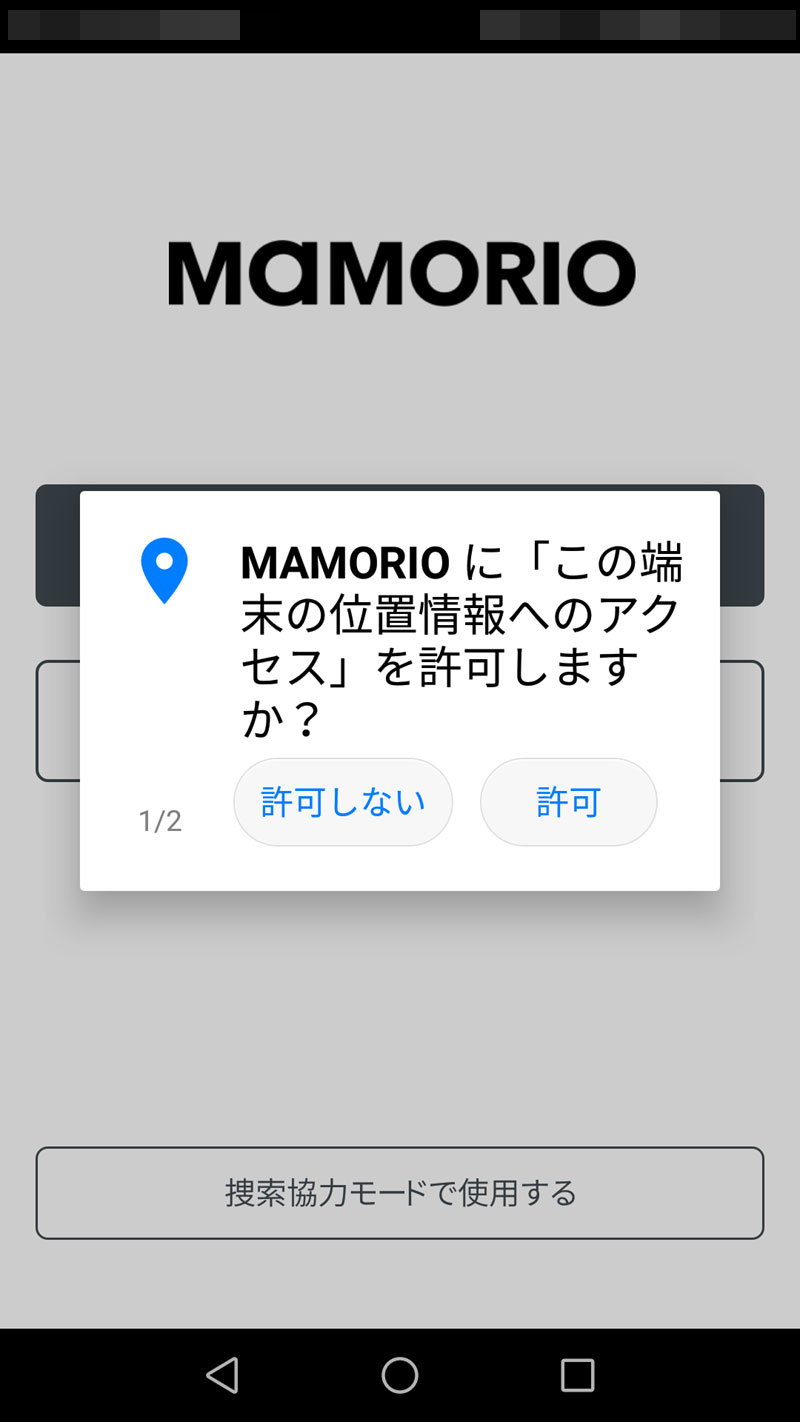800x1422 pixels.
Task: Tap 許可 to allow location access
Action: coord(568,802)
